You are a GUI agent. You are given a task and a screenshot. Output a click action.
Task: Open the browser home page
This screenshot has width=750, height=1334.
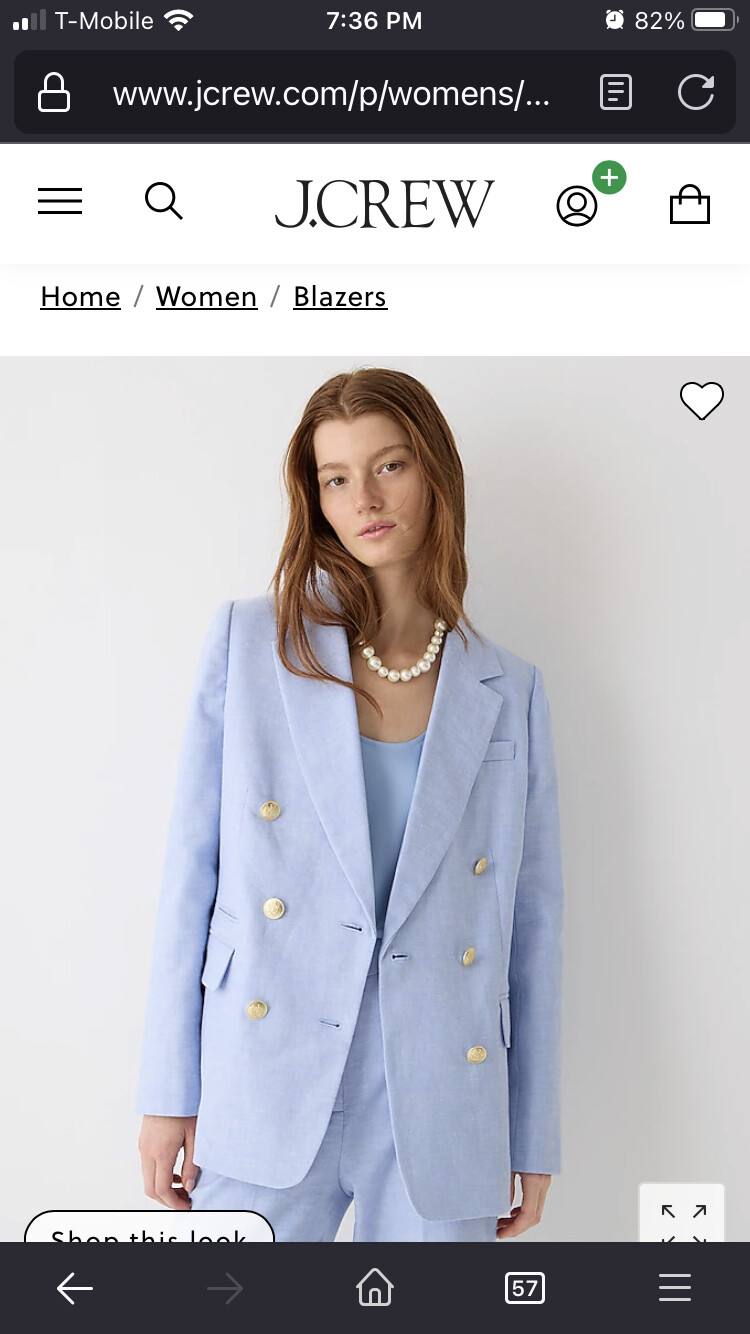tap(375, 1288)
